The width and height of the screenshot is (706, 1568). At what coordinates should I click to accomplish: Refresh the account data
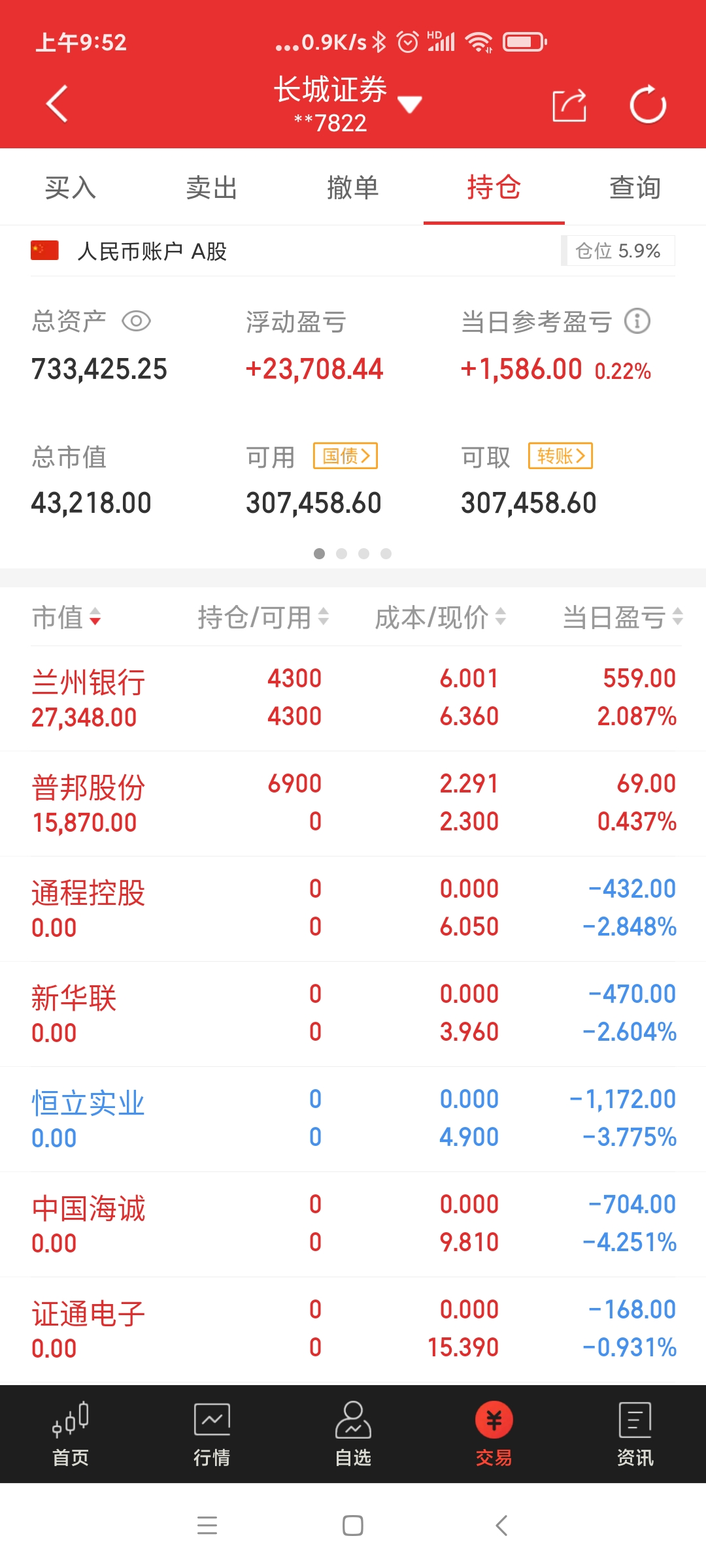(647, 105)
